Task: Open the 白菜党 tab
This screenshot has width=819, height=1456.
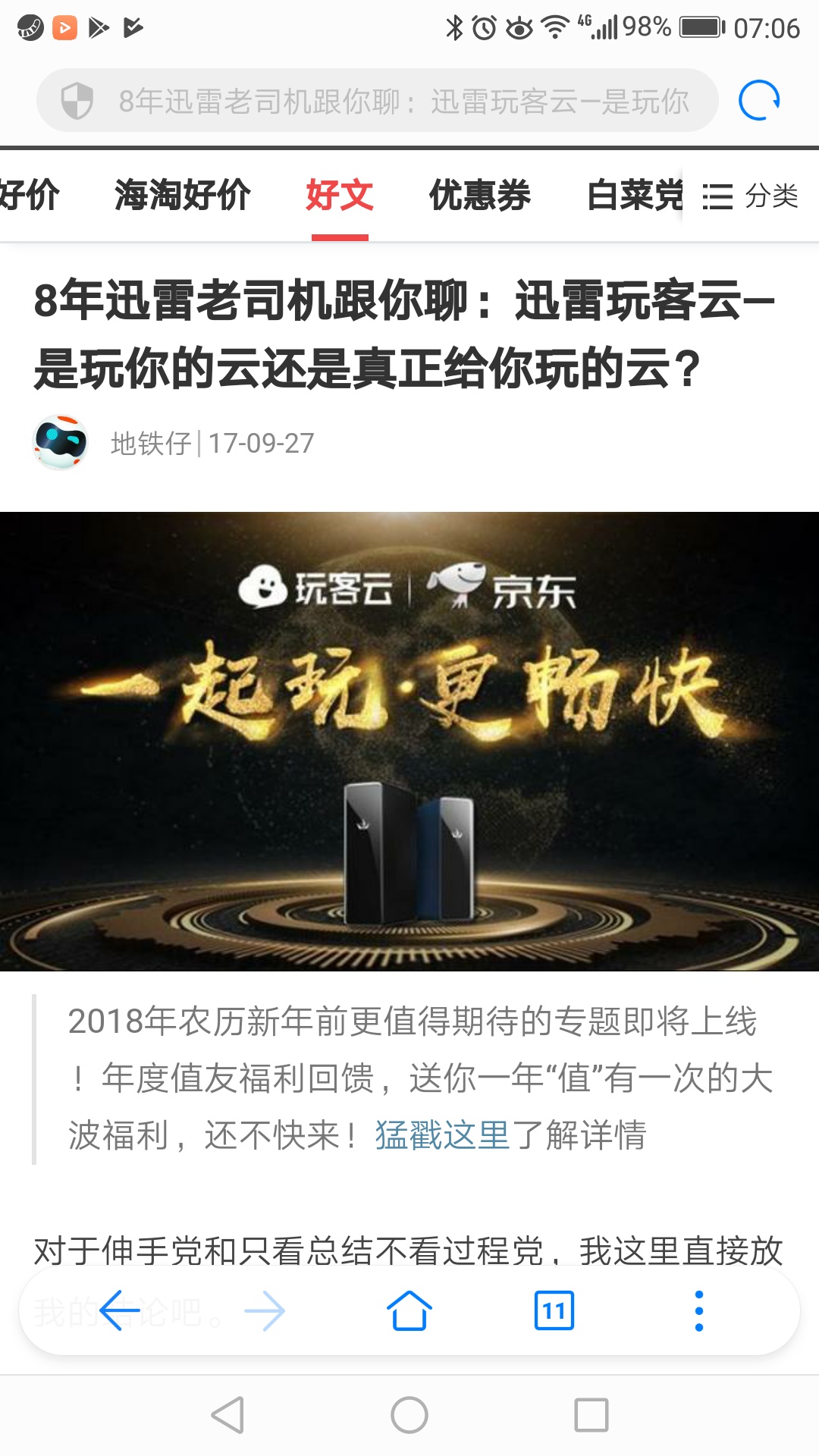Action: click(634, 196)
